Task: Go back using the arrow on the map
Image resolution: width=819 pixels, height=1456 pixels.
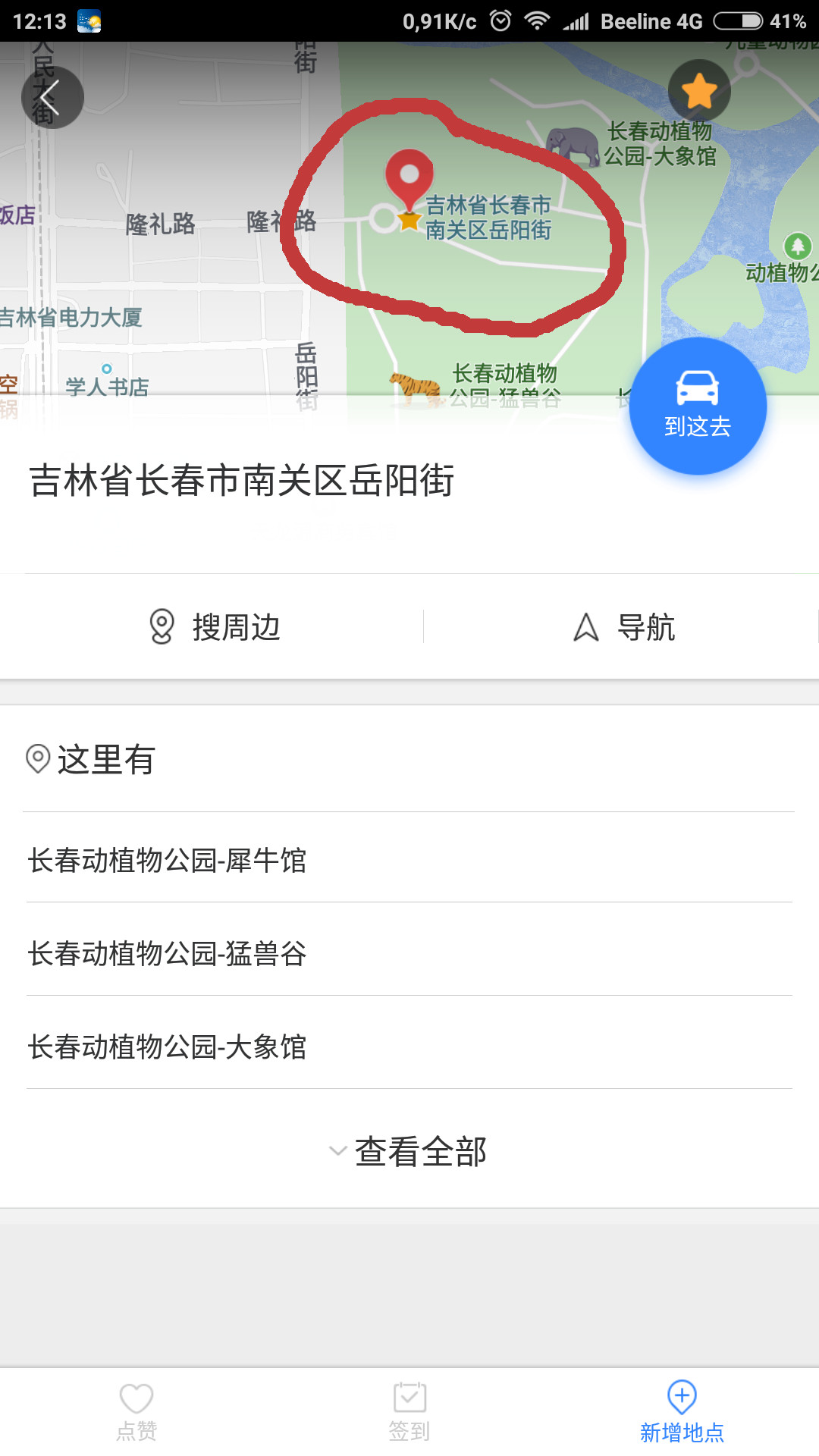Action: 52,97
